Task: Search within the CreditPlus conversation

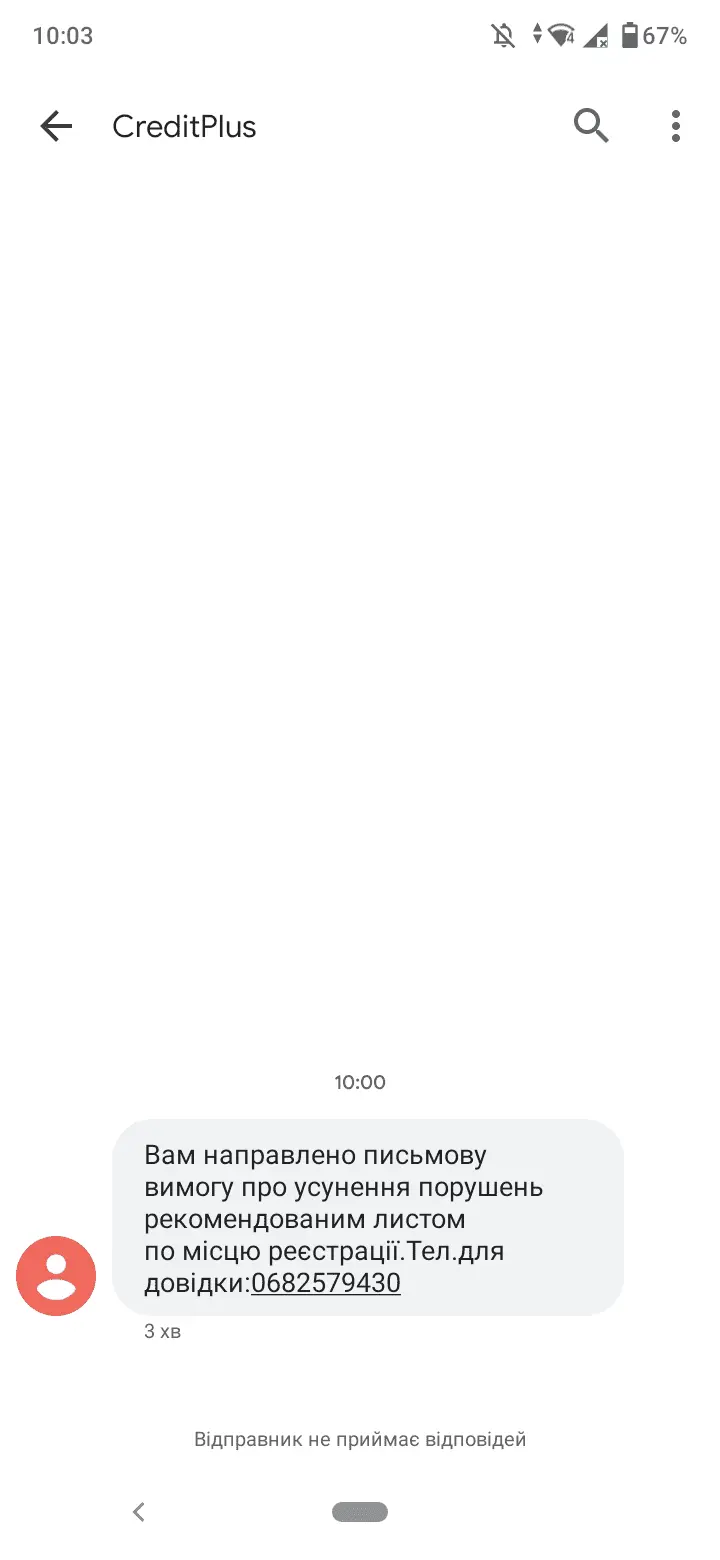Action: pyautogui.click(x=591, y=127)
